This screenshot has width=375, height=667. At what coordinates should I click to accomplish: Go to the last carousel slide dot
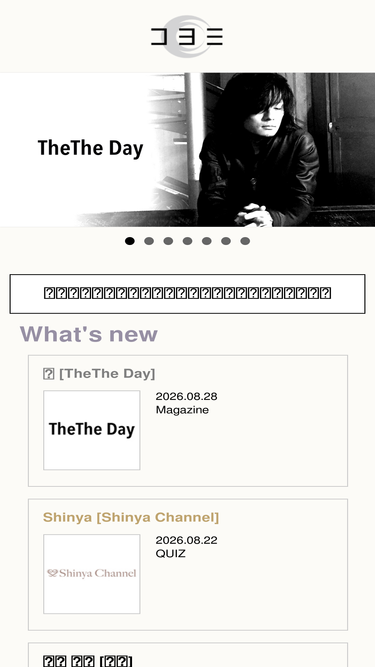(x=245, y=241)
